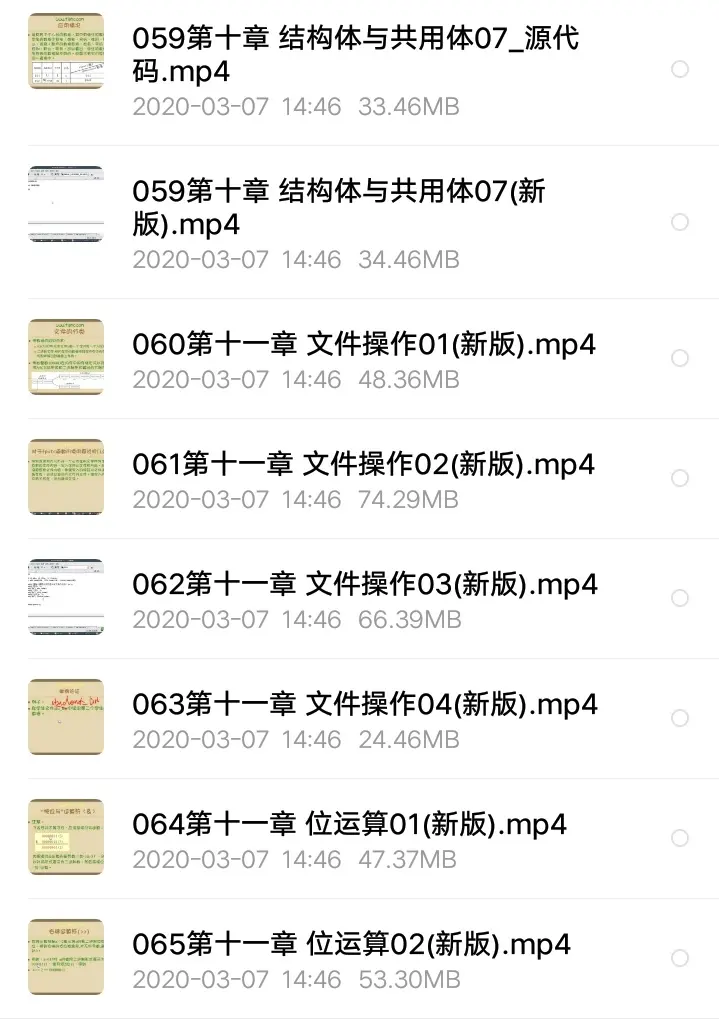Choose the 060 文件操作01(新版).mp4 selection circle
The image size is (719, 1022).
[x=680, y=358]
